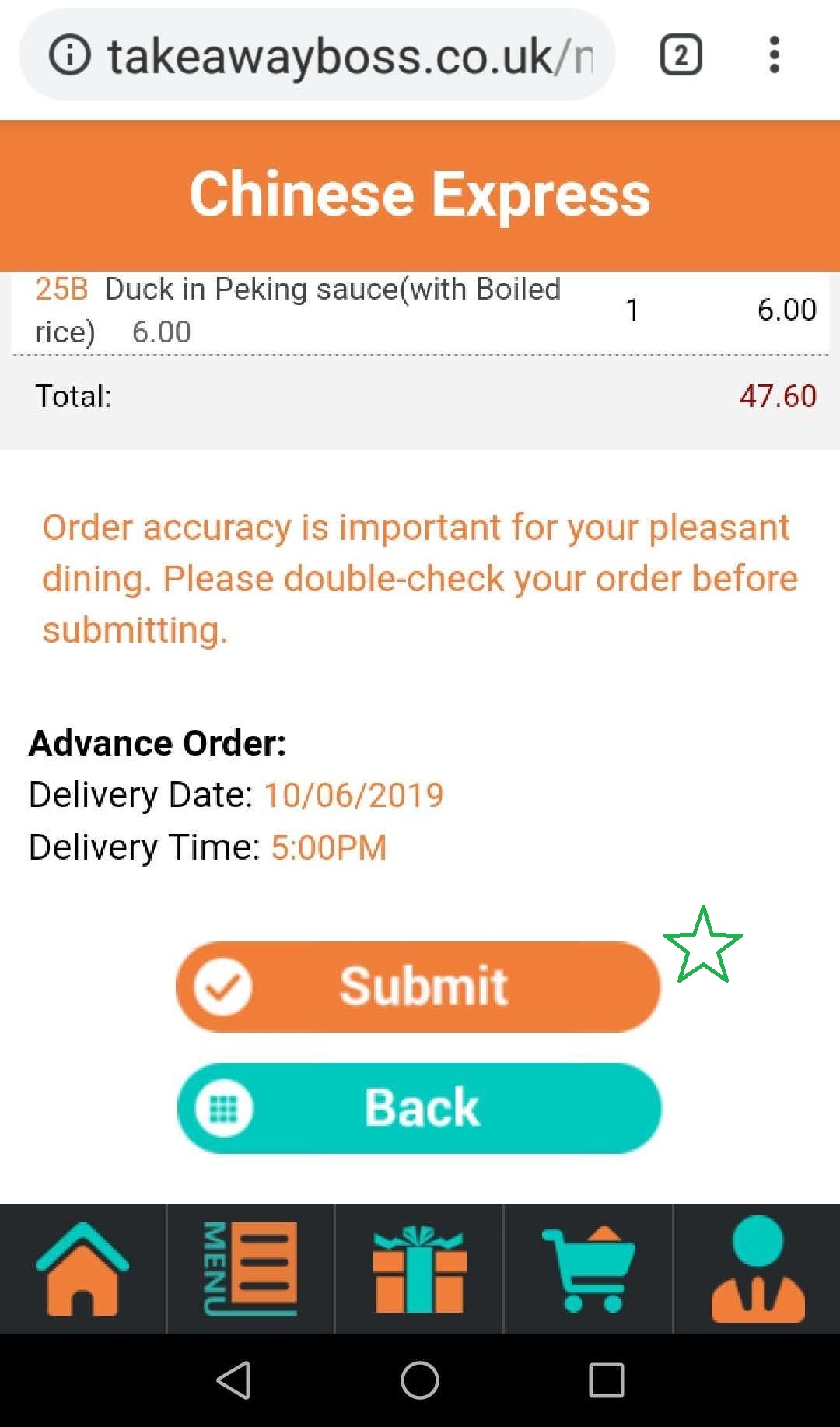Submit the order
The height and width of the screenshot is (1427, 840).
pos(418,987)
